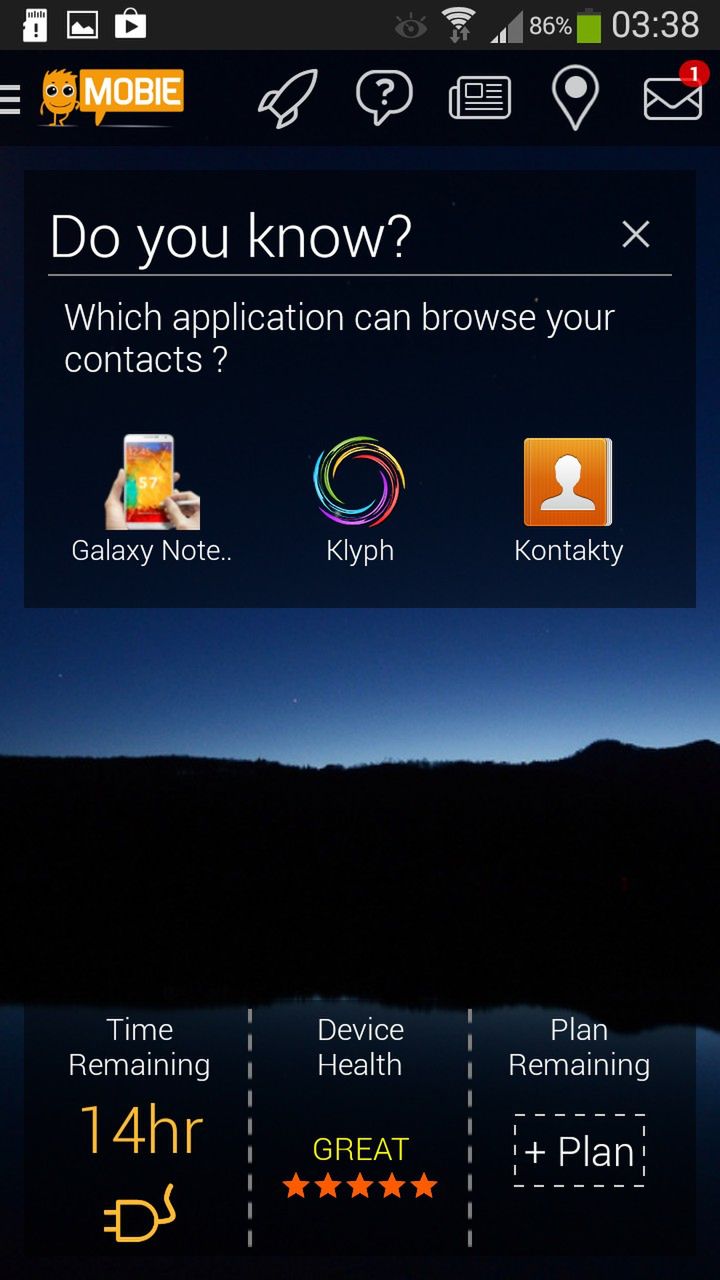Open the news feed icon

pyautogui.click(x=480, y=98)
